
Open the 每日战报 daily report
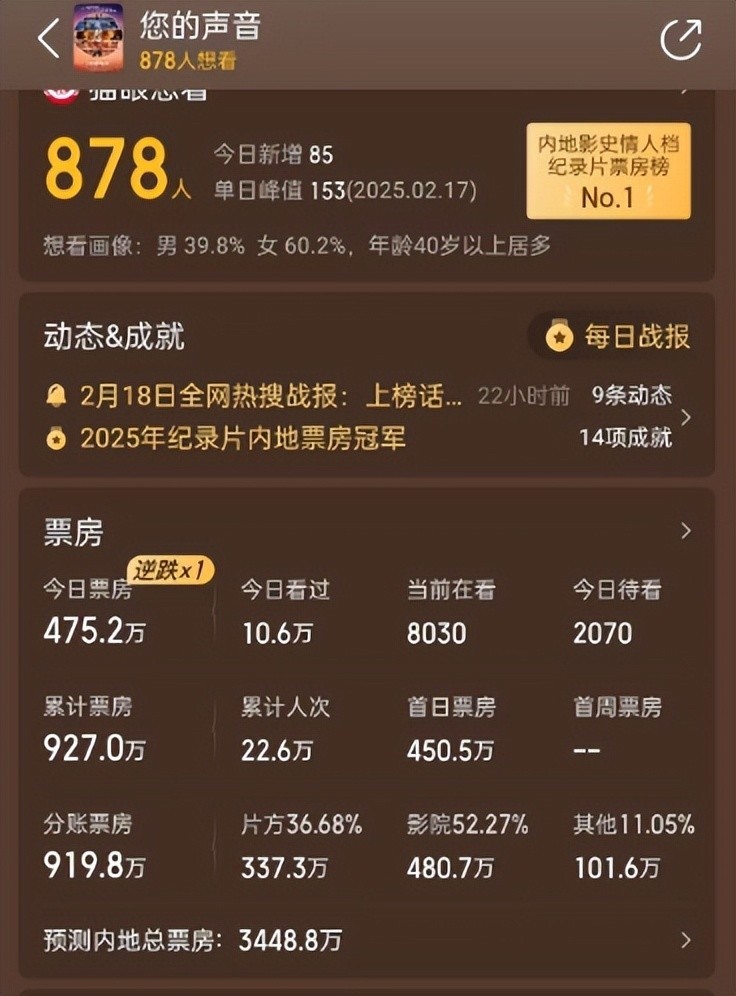click(x=619, y=337)
